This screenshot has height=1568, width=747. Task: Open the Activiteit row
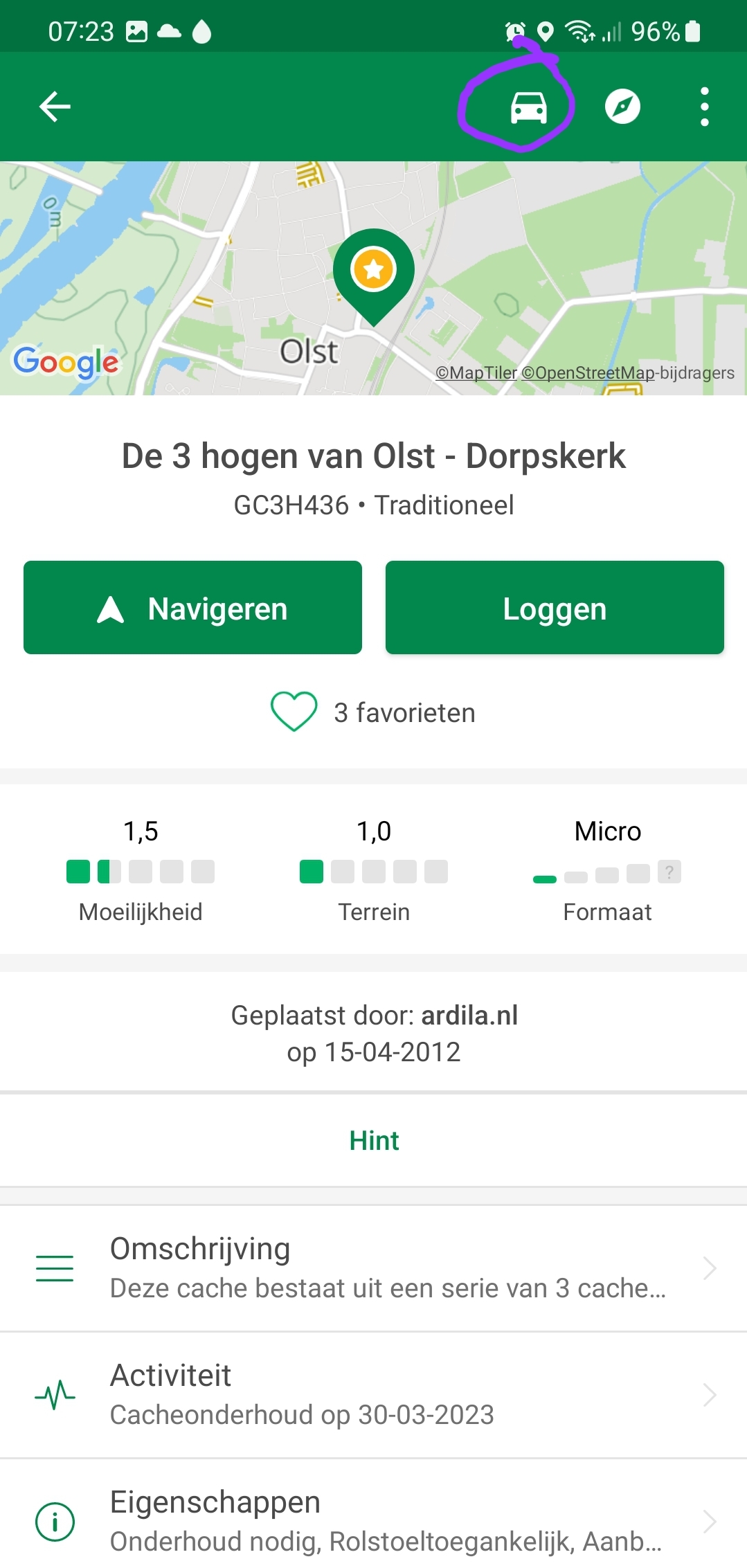374,1395
